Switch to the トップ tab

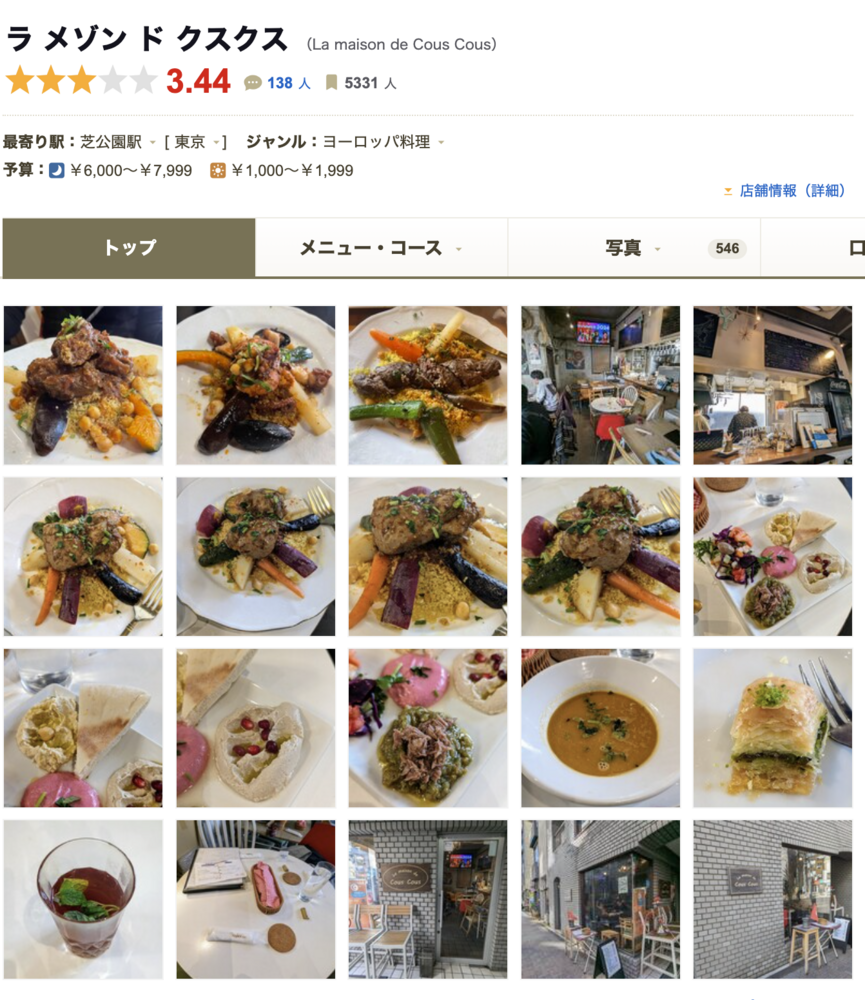(x=129, y=248)
